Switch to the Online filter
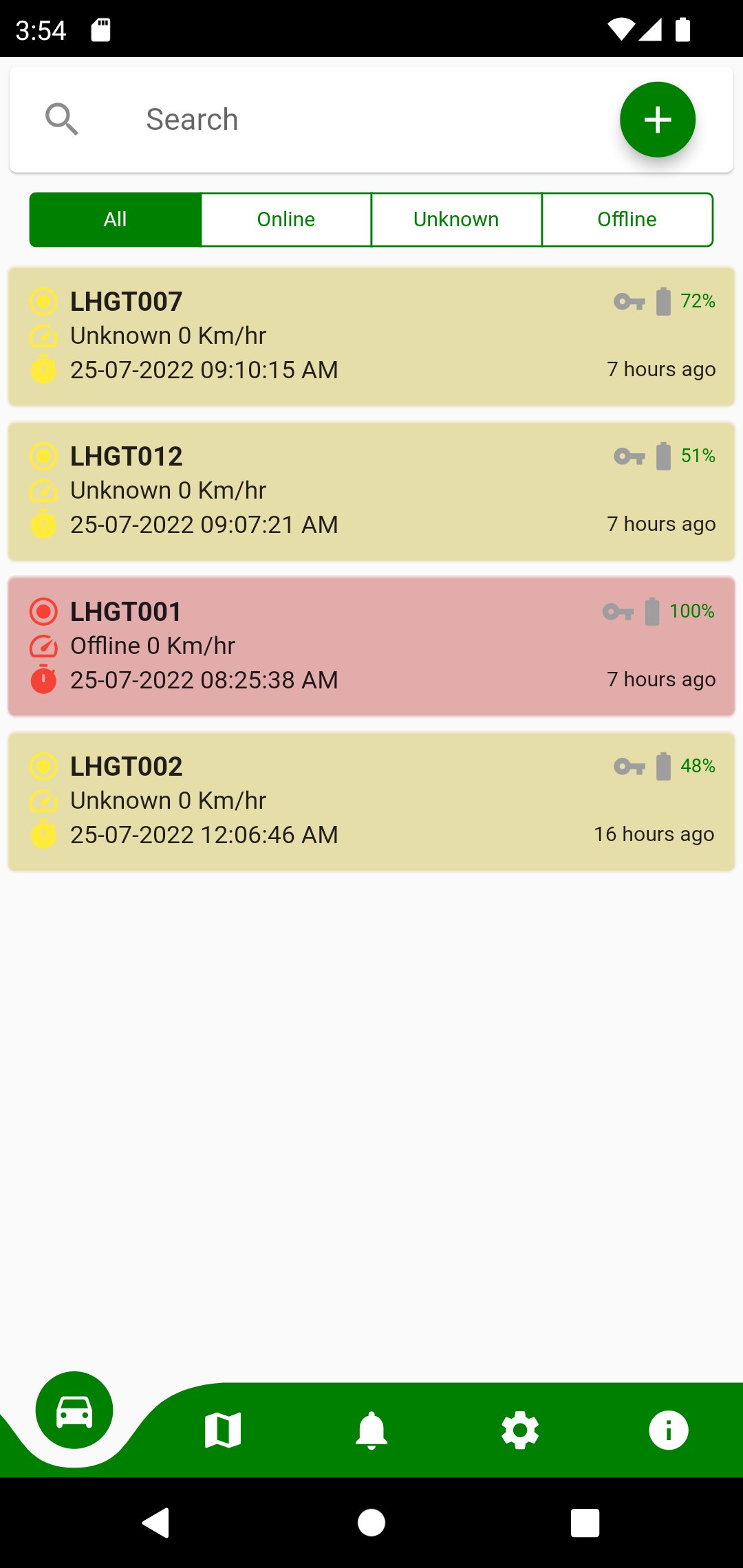This screenshot has width=743, height=1568. click(x=286, y=219)
